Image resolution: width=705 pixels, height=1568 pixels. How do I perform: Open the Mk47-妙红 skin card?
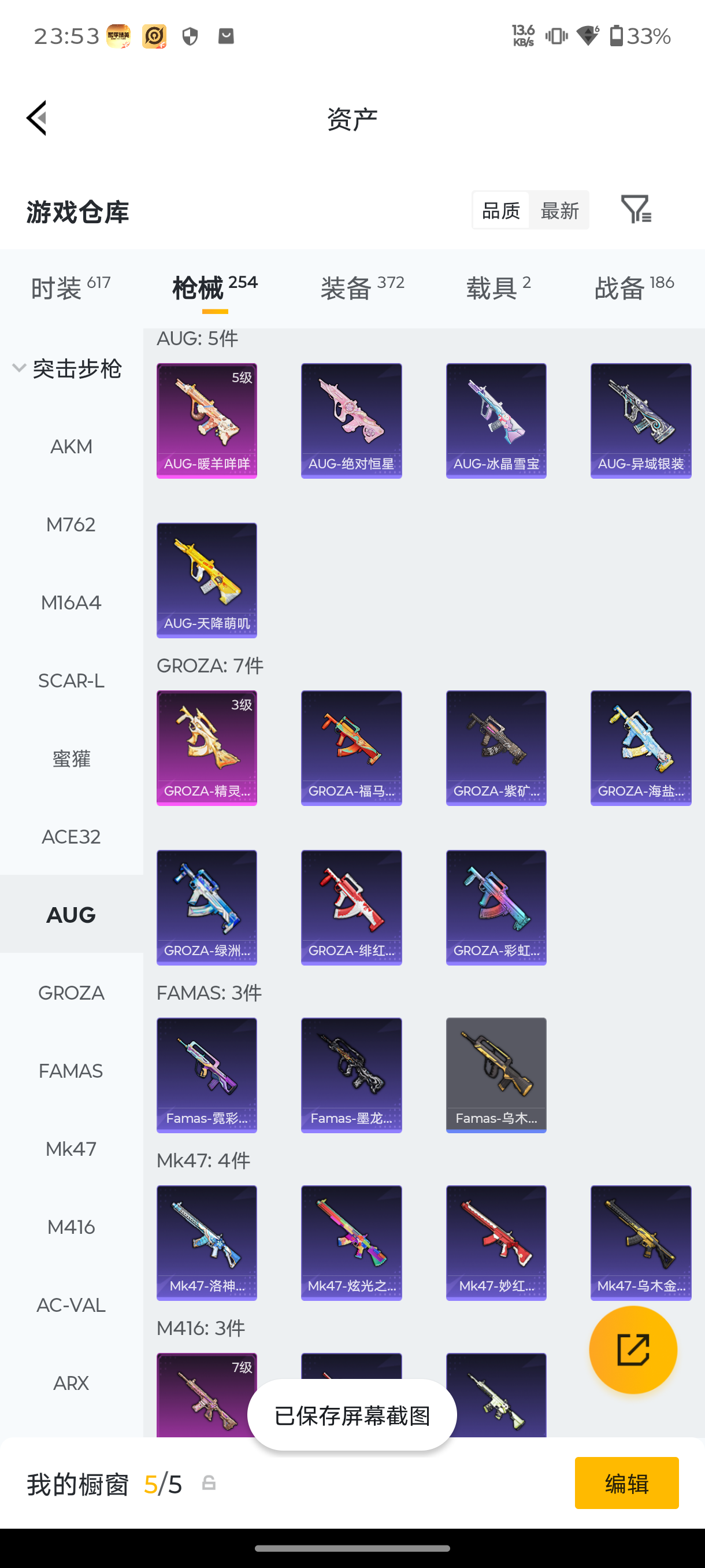496,1242
